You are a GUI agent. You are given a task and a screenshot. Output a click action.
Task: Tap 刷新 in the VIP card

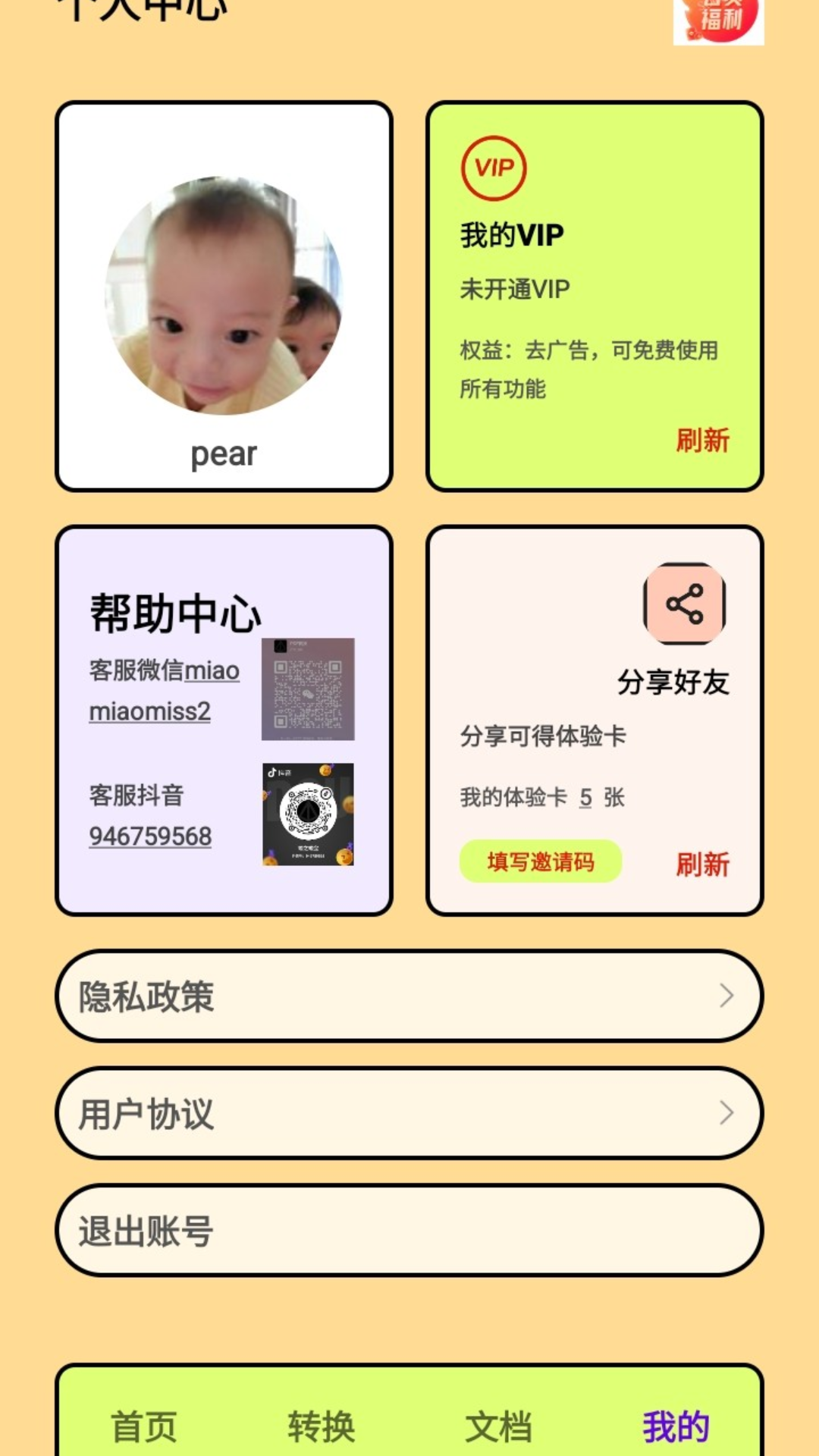coord(702,441)
